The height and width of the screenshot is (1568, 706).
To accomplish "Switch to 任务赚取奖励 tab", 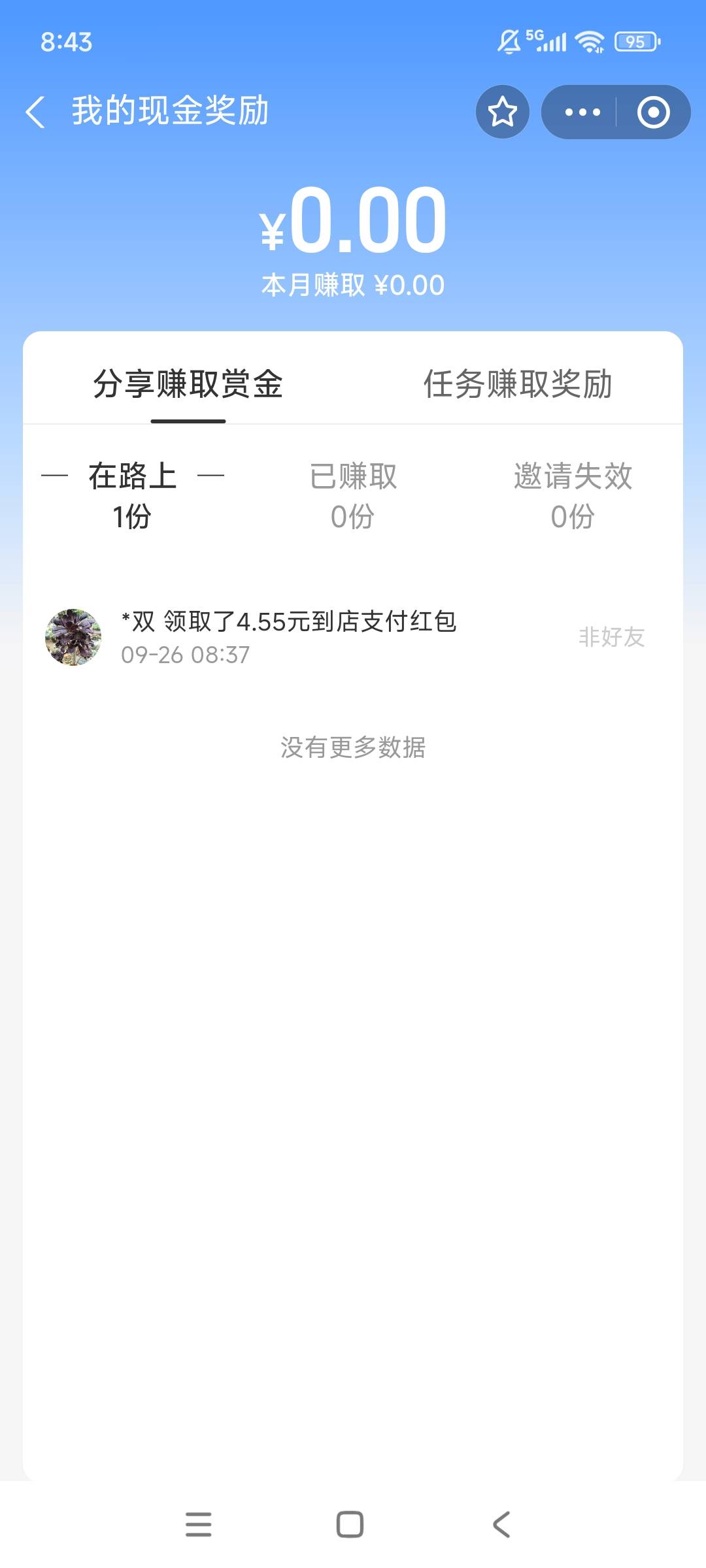I will (x=517, y=384).
